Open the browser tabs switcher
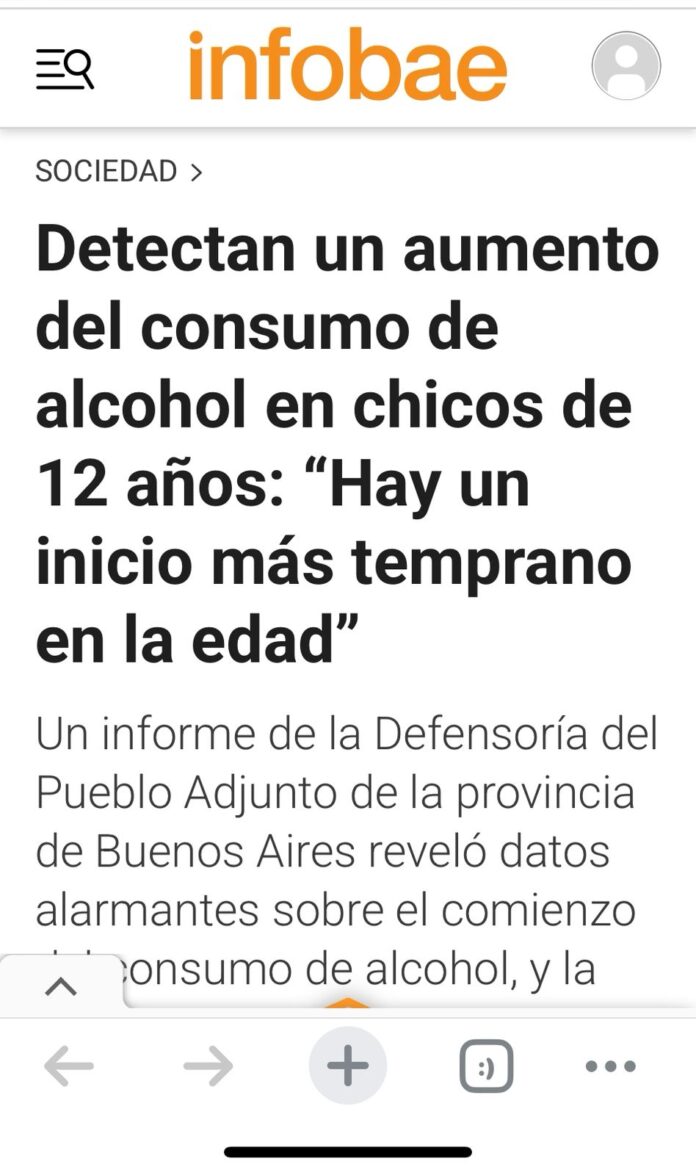Screen dimensions: 696x1175 click(486, 1067)
